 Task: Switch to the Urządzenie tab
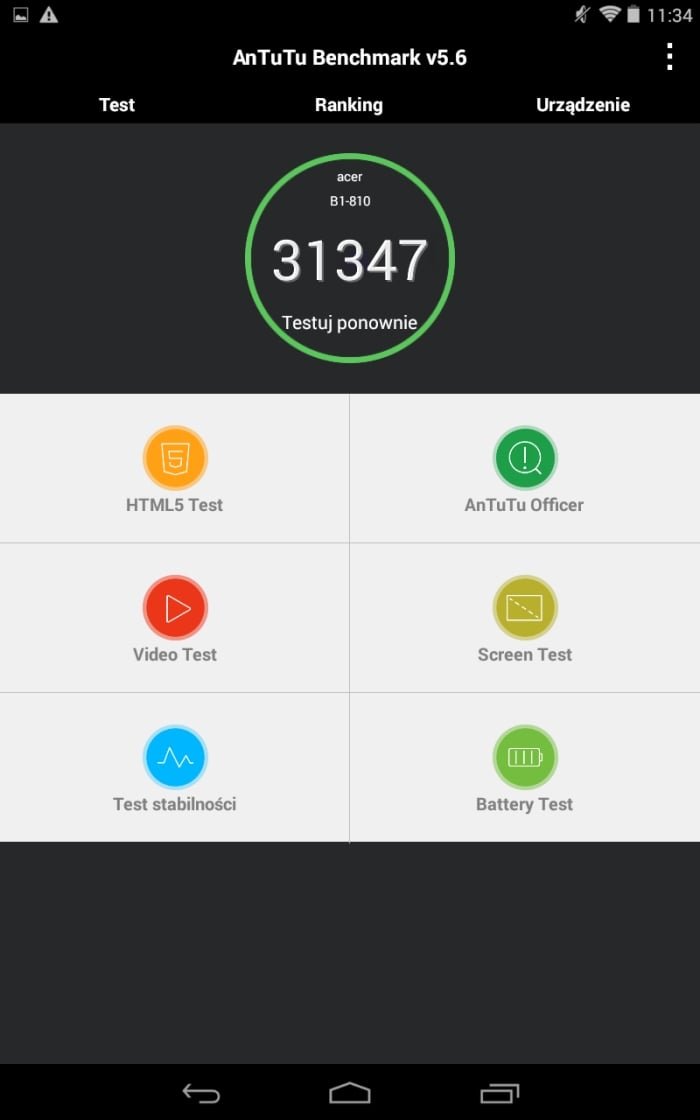(x=583, y=105)
